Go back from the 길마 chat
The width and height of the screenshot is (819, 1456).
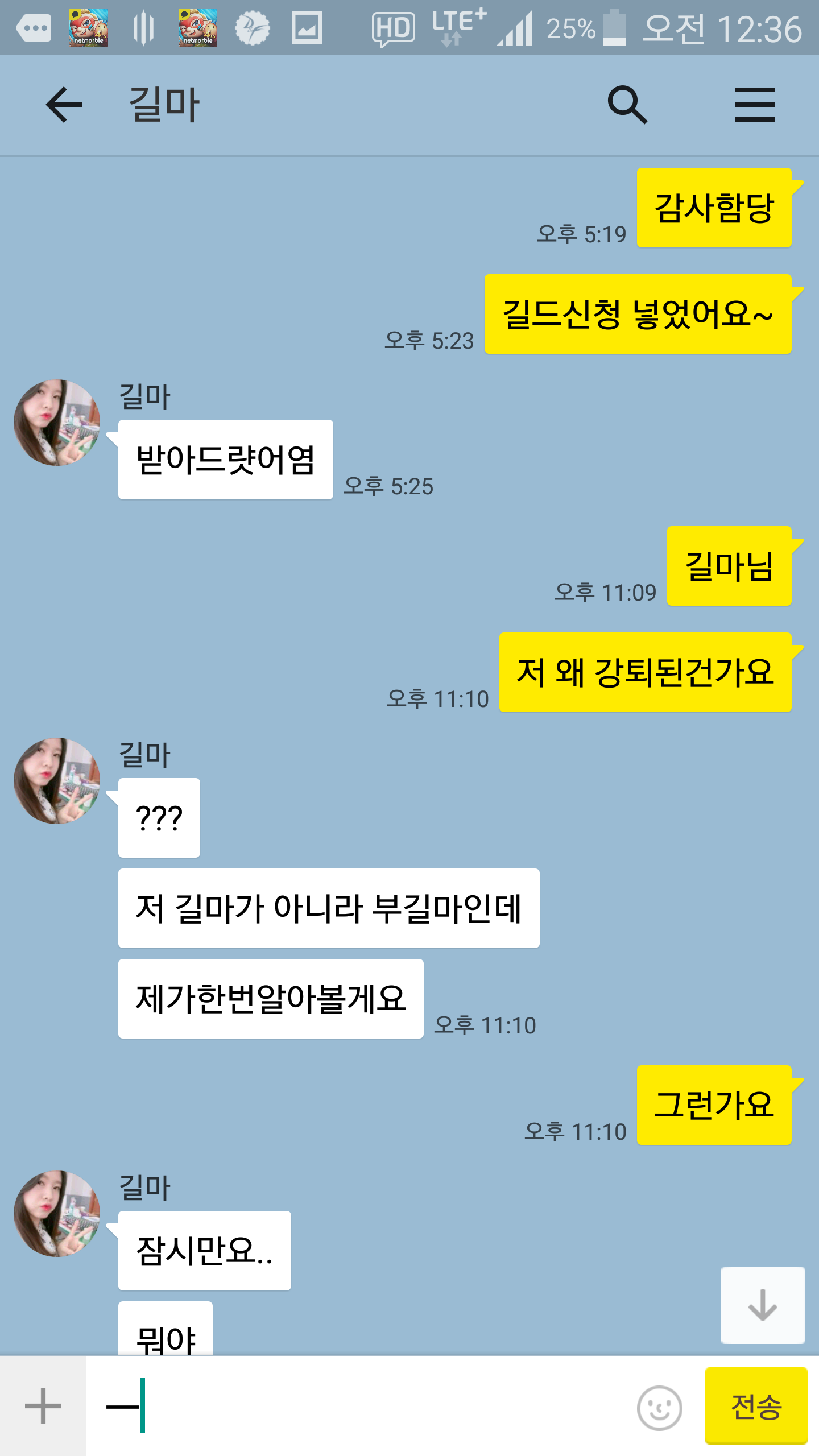point(64,105)
